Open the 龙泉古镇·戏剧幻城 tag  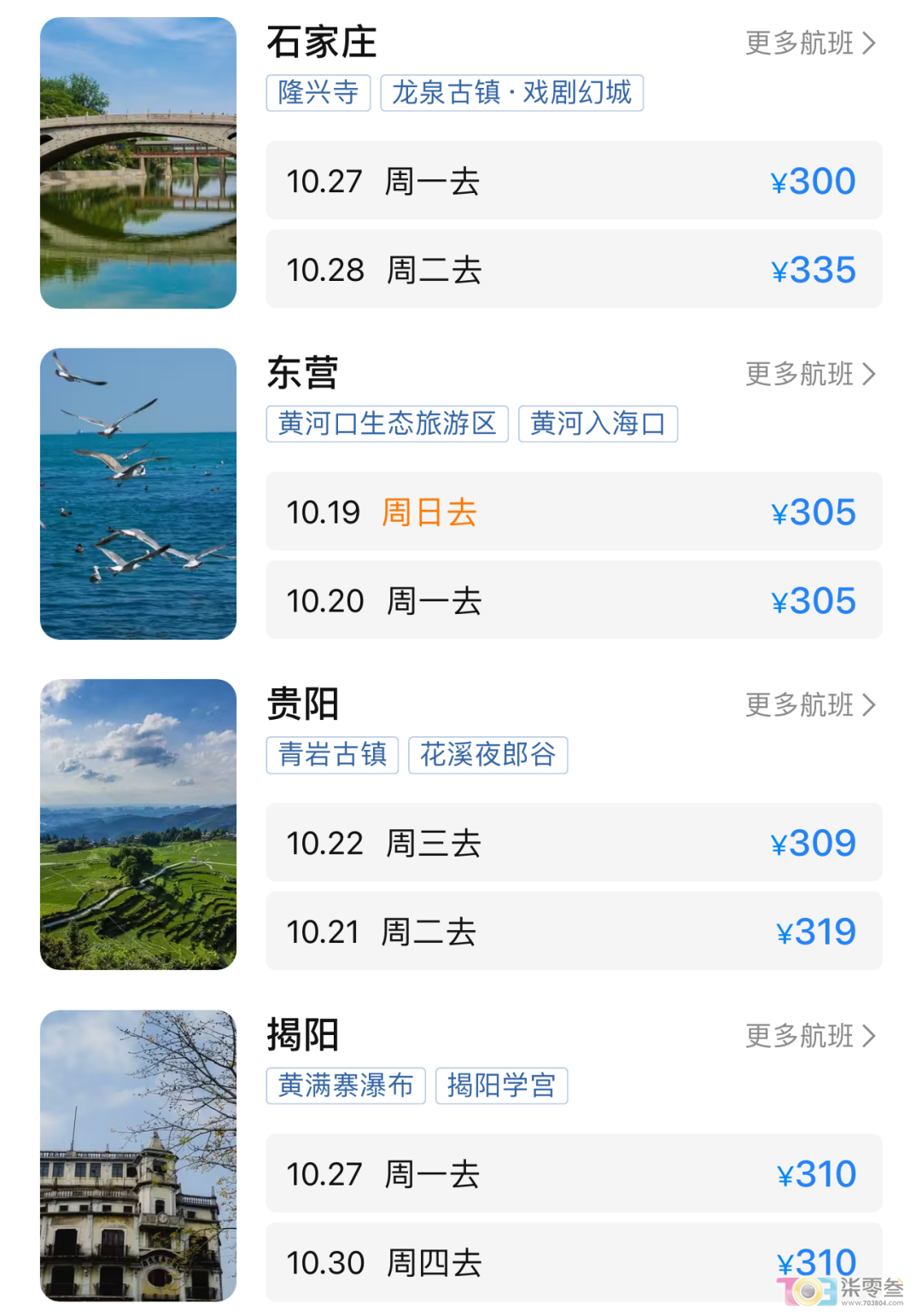pos(511,93)
